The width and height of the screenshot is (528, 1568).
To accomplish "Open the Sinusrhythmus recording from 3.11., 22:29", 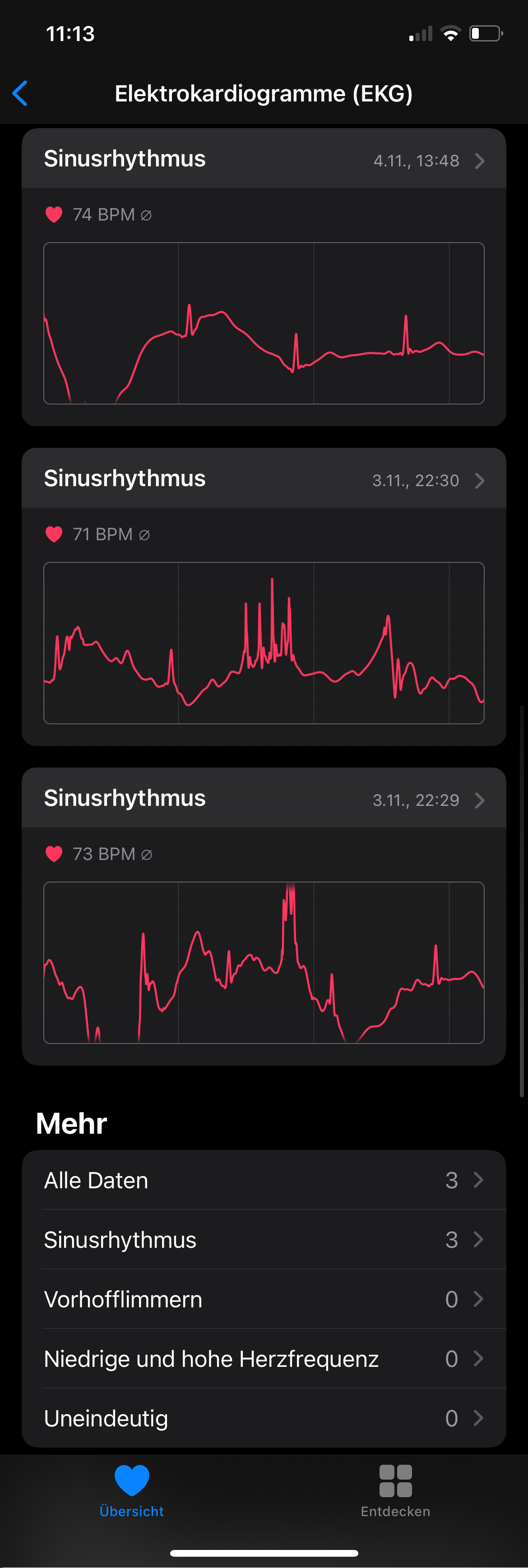I will click(x=264, y=799).
